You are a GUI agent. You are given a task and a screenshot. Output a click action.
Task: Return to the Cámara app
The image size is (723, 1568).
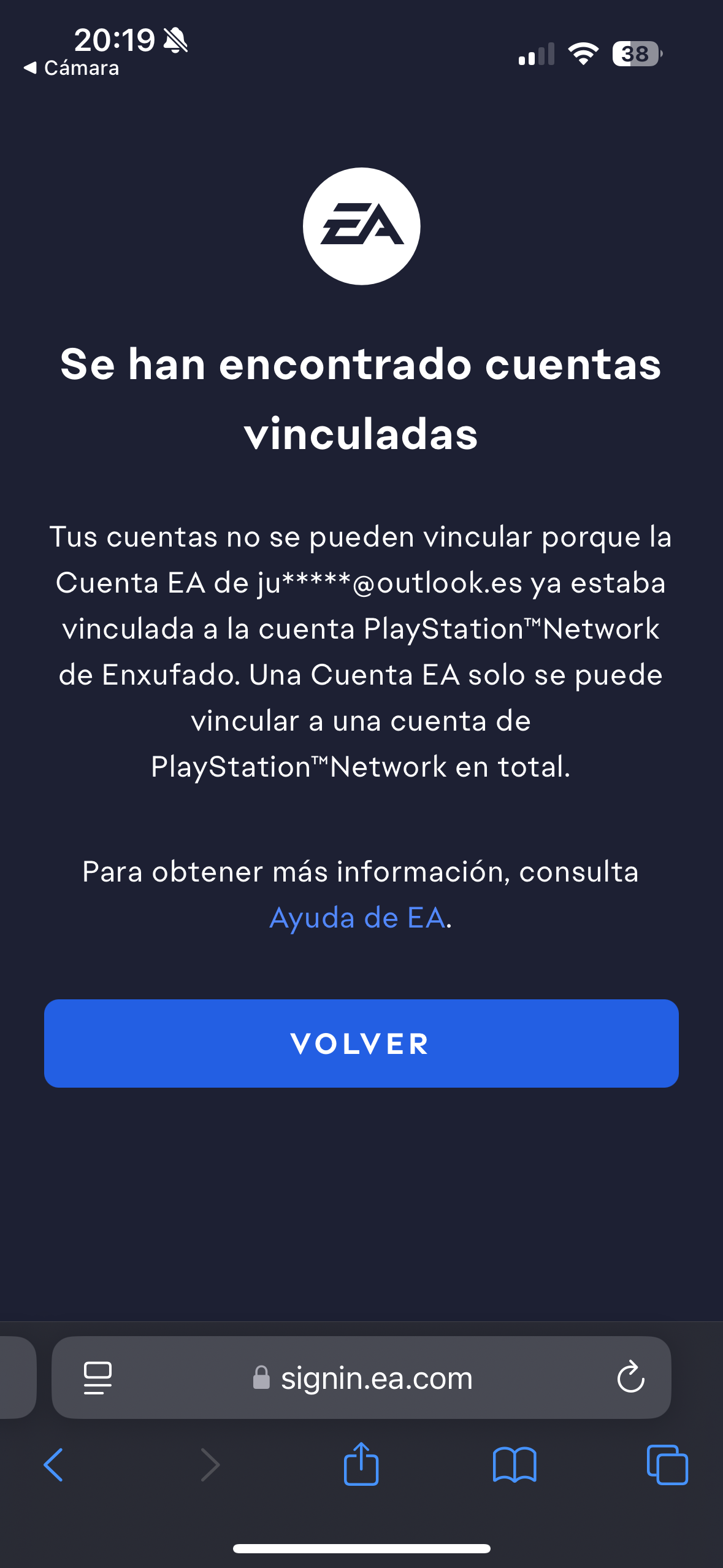[72, 68]
